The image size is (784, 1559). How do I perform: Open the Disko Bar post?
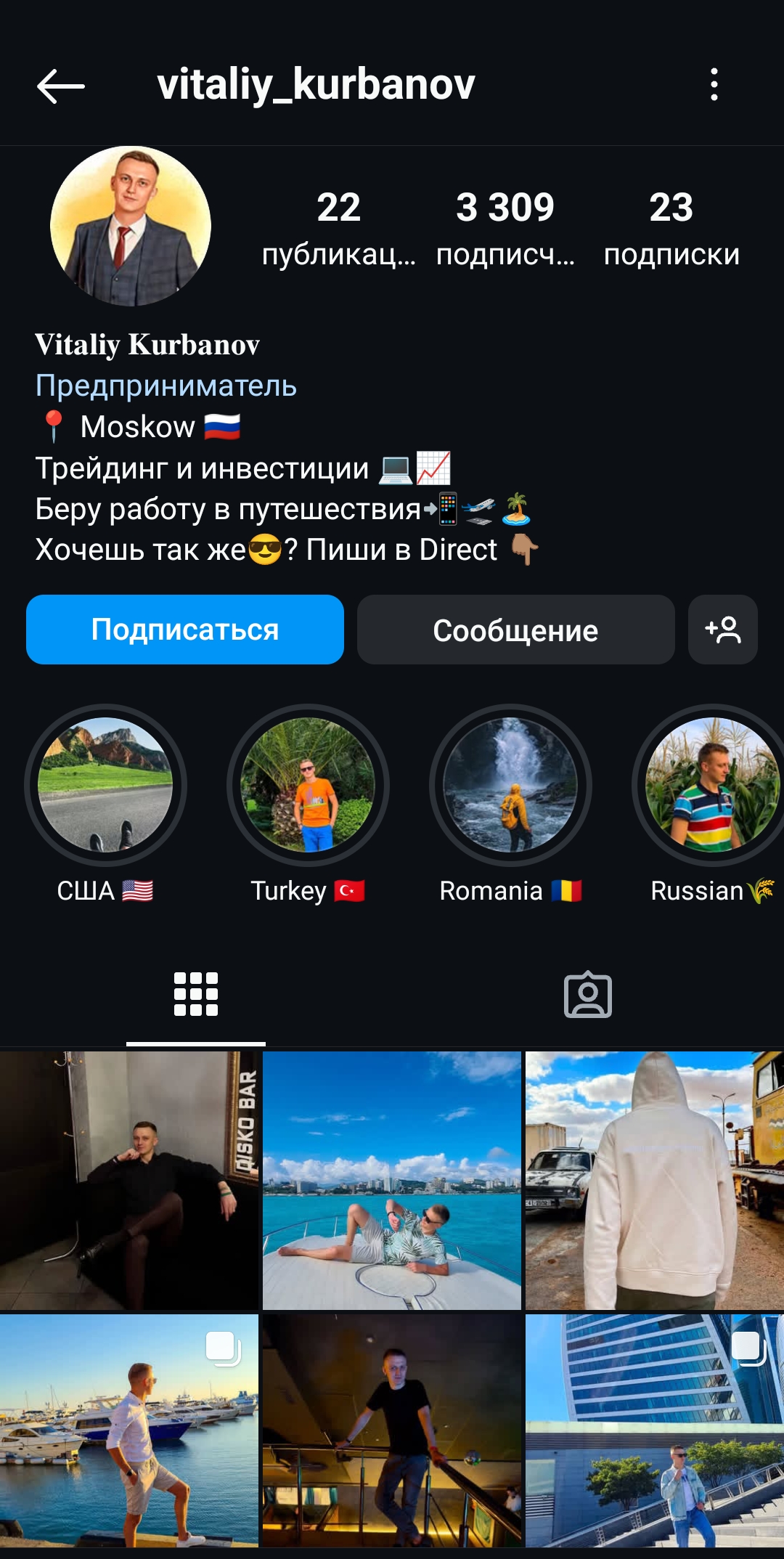[x=129, y=1180]
